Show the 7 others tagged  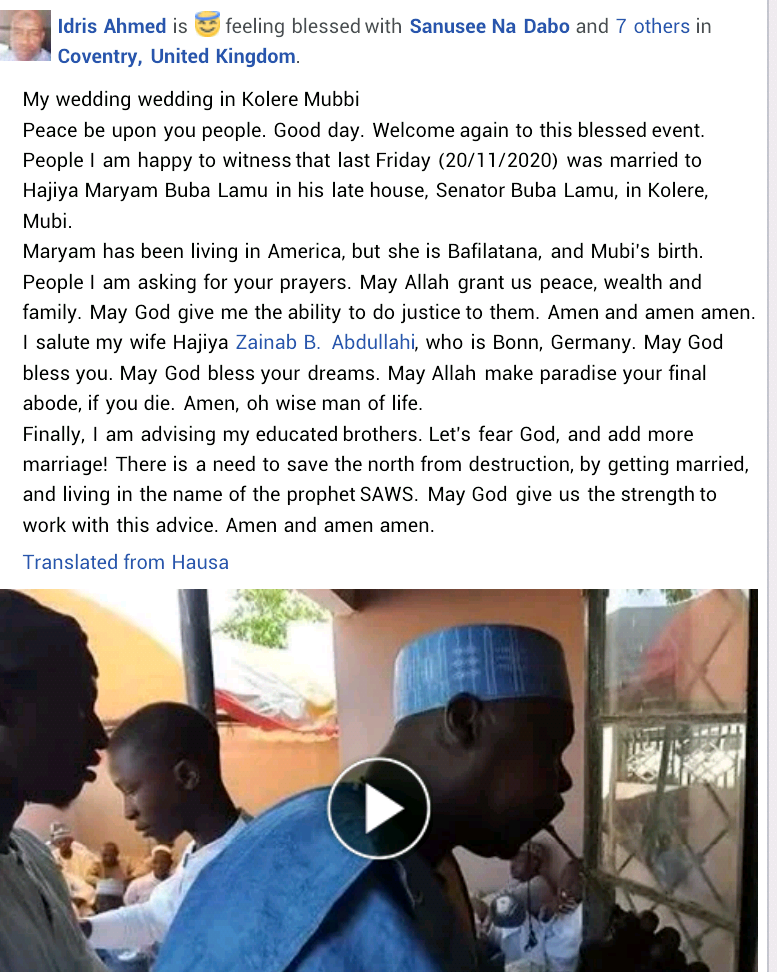coord(652,27)
